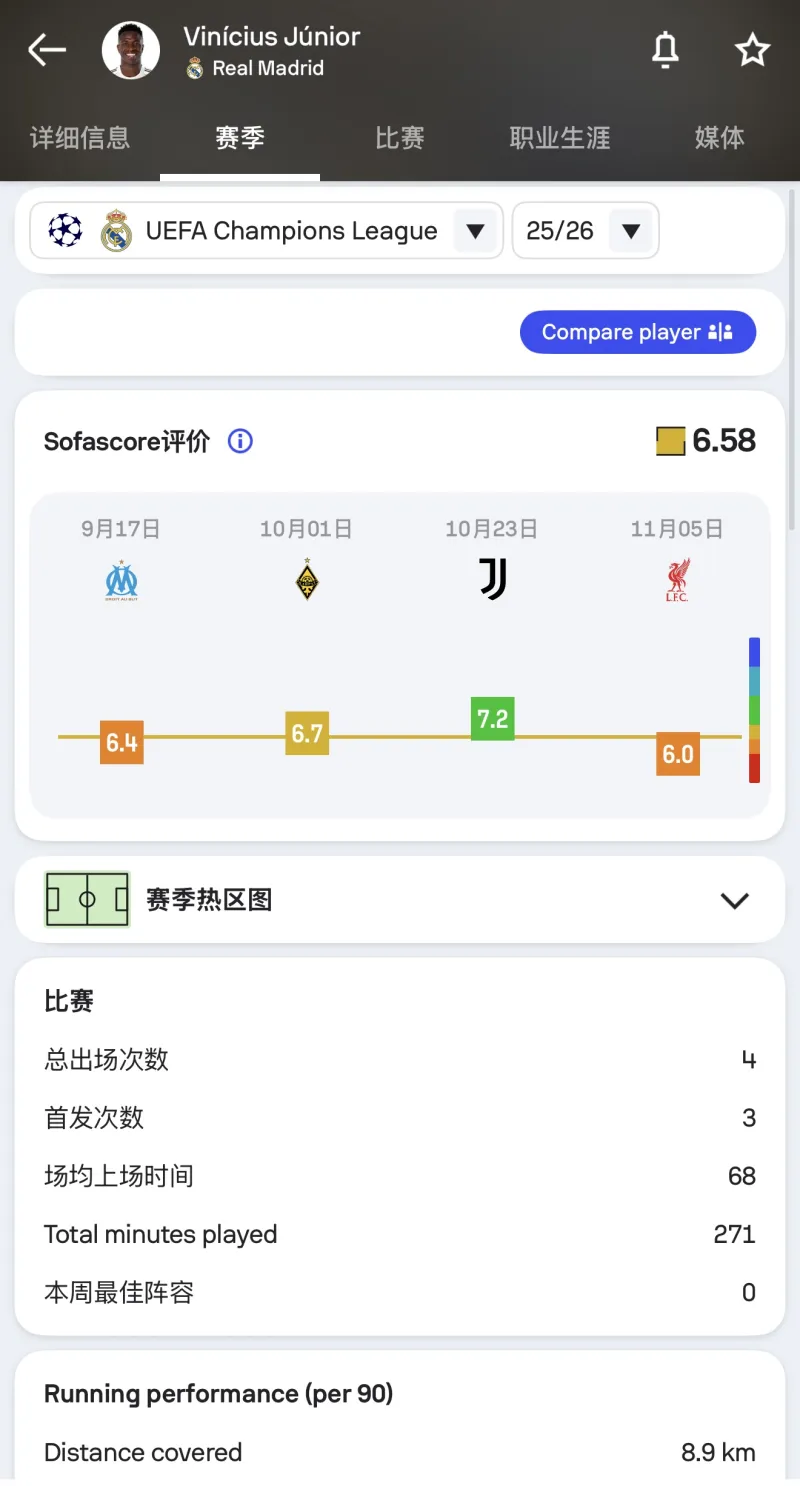Change the 25/26 season dropdown

[585, 231]
